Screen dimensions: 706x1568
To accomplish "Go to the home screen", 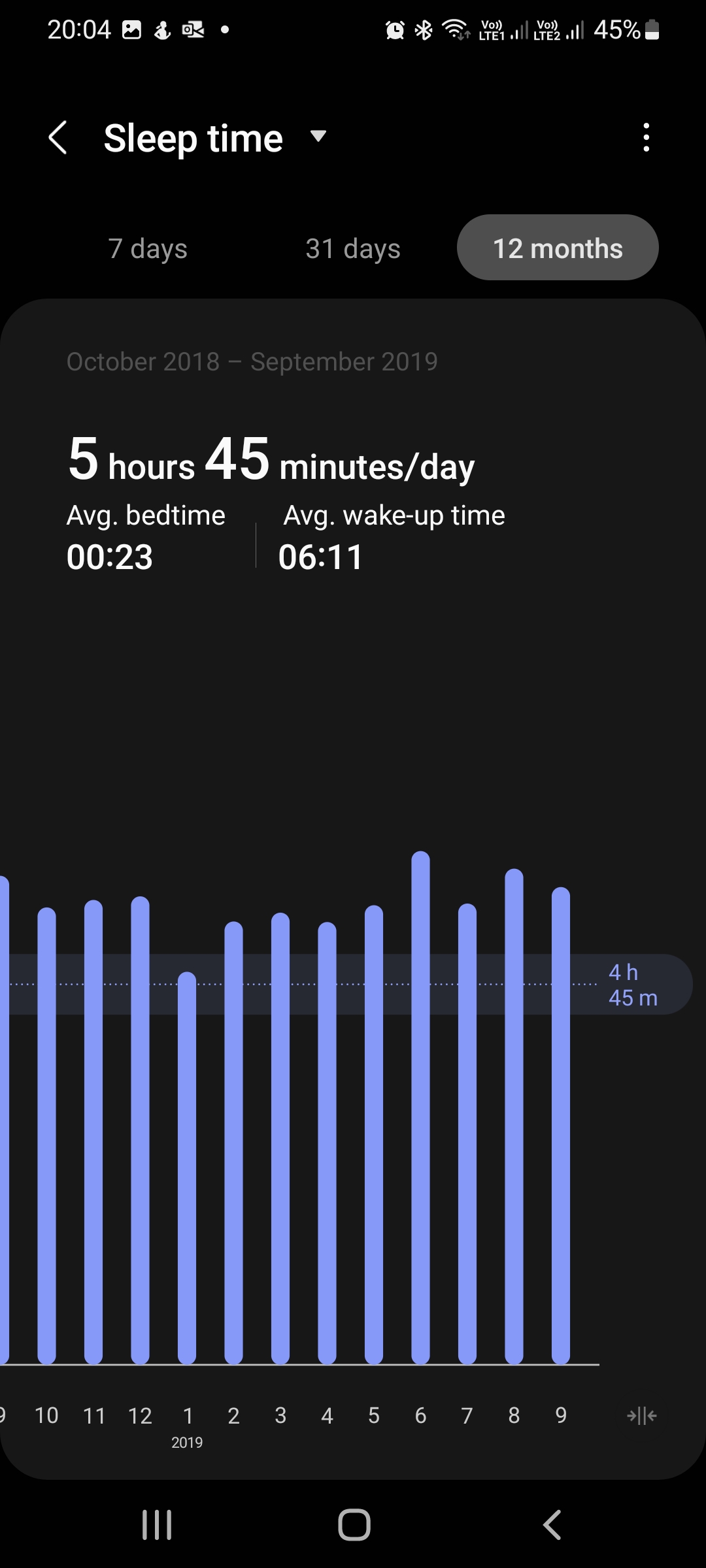I will click(x=354, y=1525).
